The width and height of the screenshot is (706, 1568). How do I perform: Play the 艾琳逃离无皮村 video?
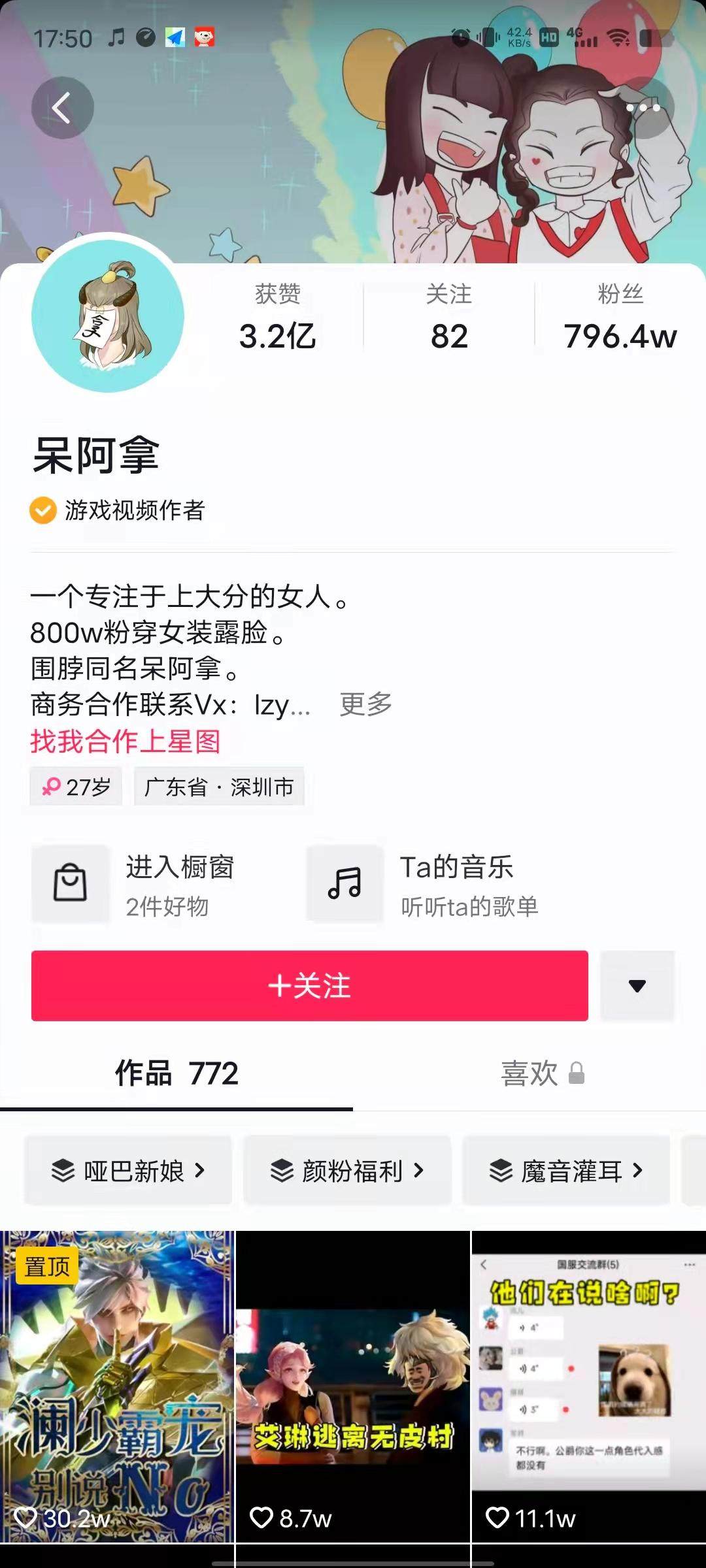click(352, 1385)
